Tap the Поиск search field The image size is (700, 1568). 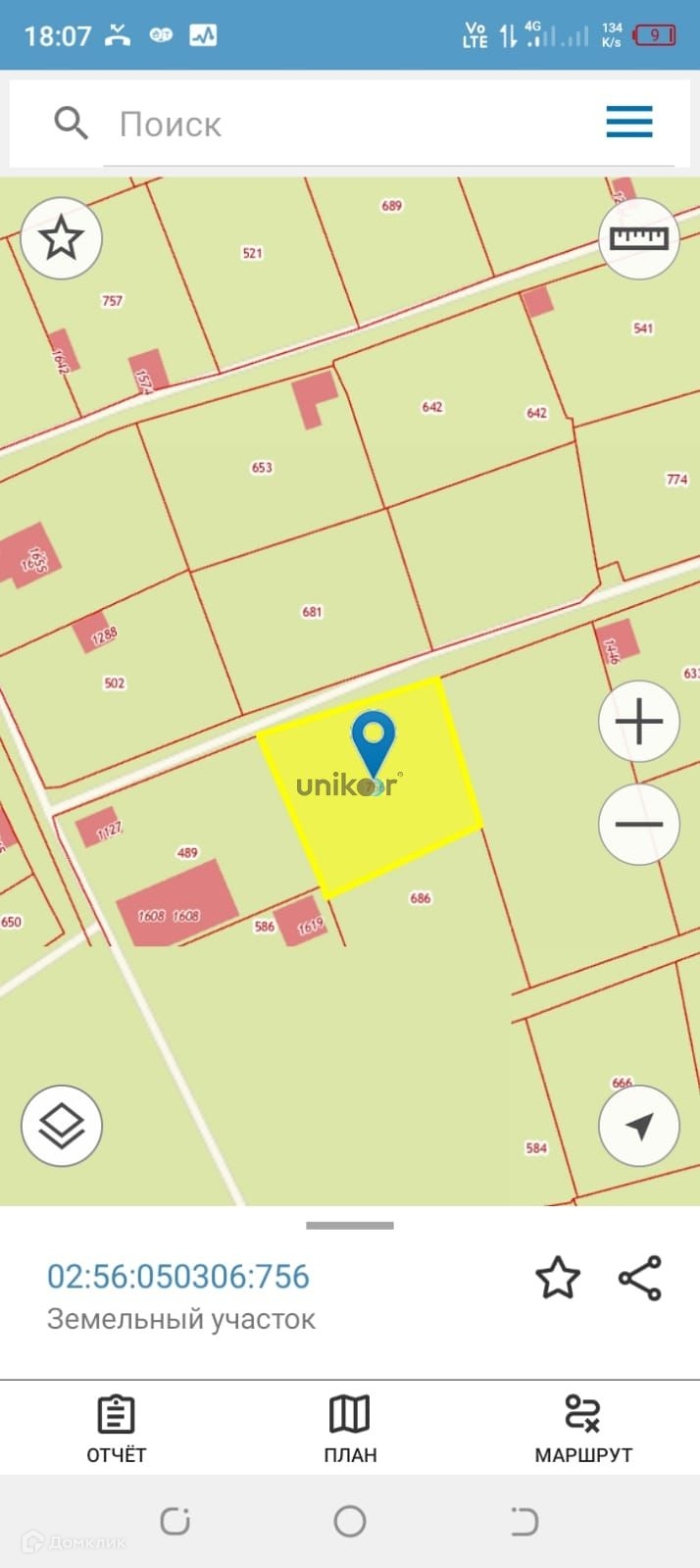[x=343, y=125]
